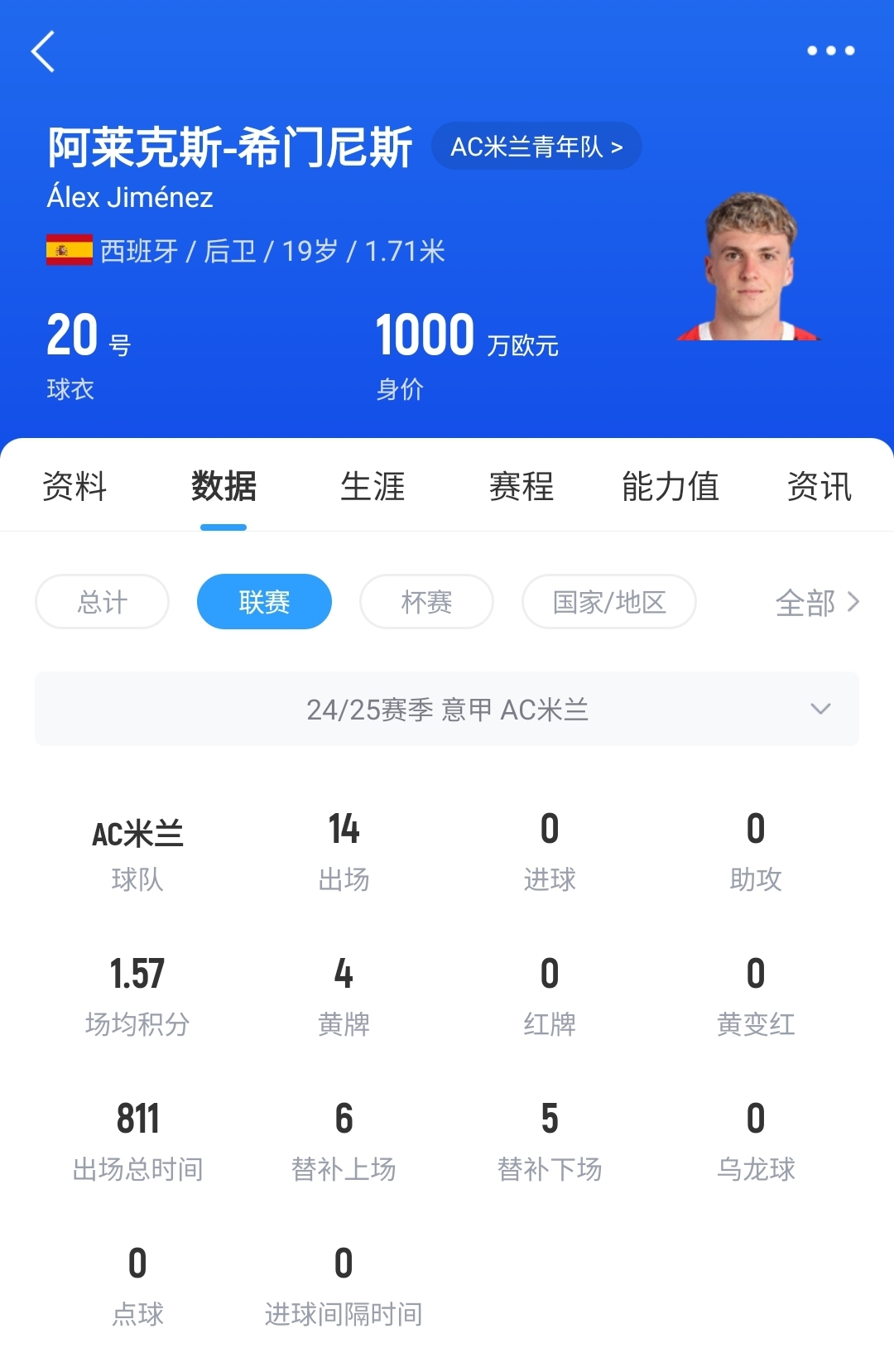Viewport: 894px width, 1372px height.
Task: Switch to the 生涯 tab
Action: (x=372, y=488)
